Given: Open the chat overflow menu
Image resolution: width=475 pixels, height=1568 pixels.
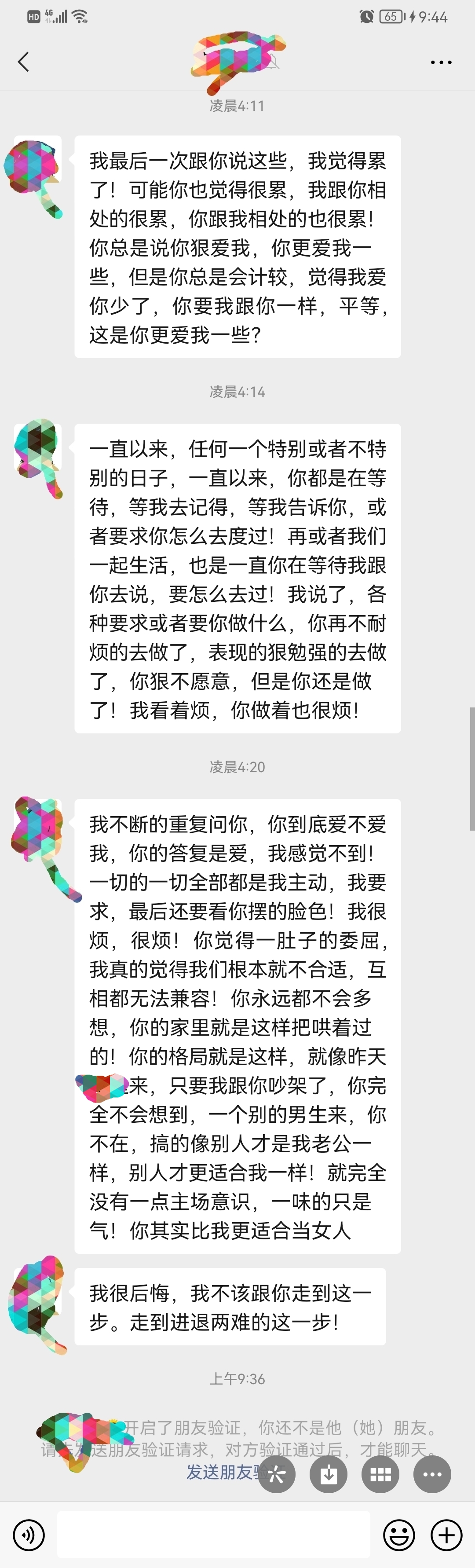Looking at the screenshot, I should pos(441,62).
